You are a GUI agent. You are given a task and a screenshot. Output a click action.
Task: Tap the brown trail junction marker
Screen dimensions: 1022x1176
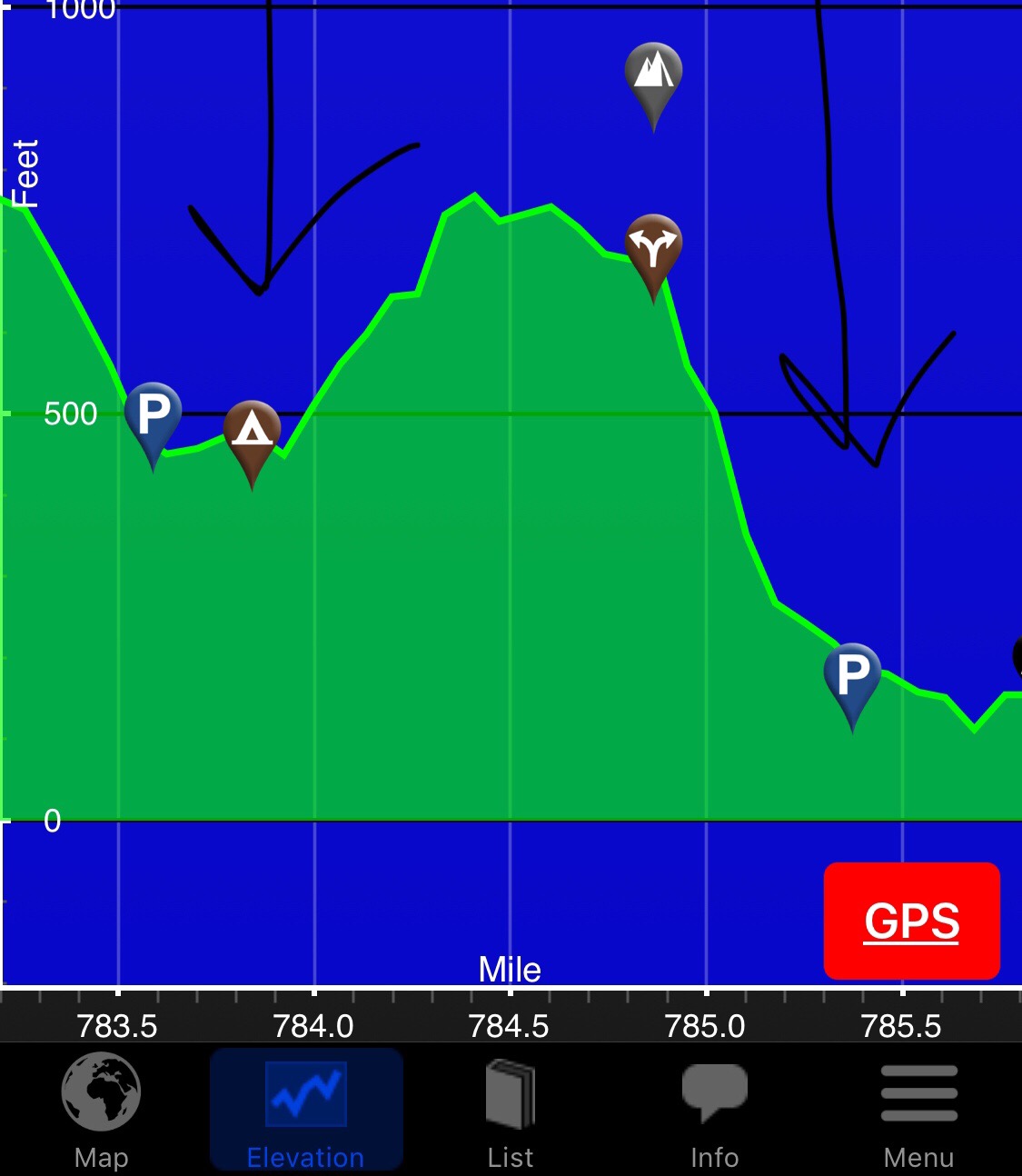click(x=653, y=245)
